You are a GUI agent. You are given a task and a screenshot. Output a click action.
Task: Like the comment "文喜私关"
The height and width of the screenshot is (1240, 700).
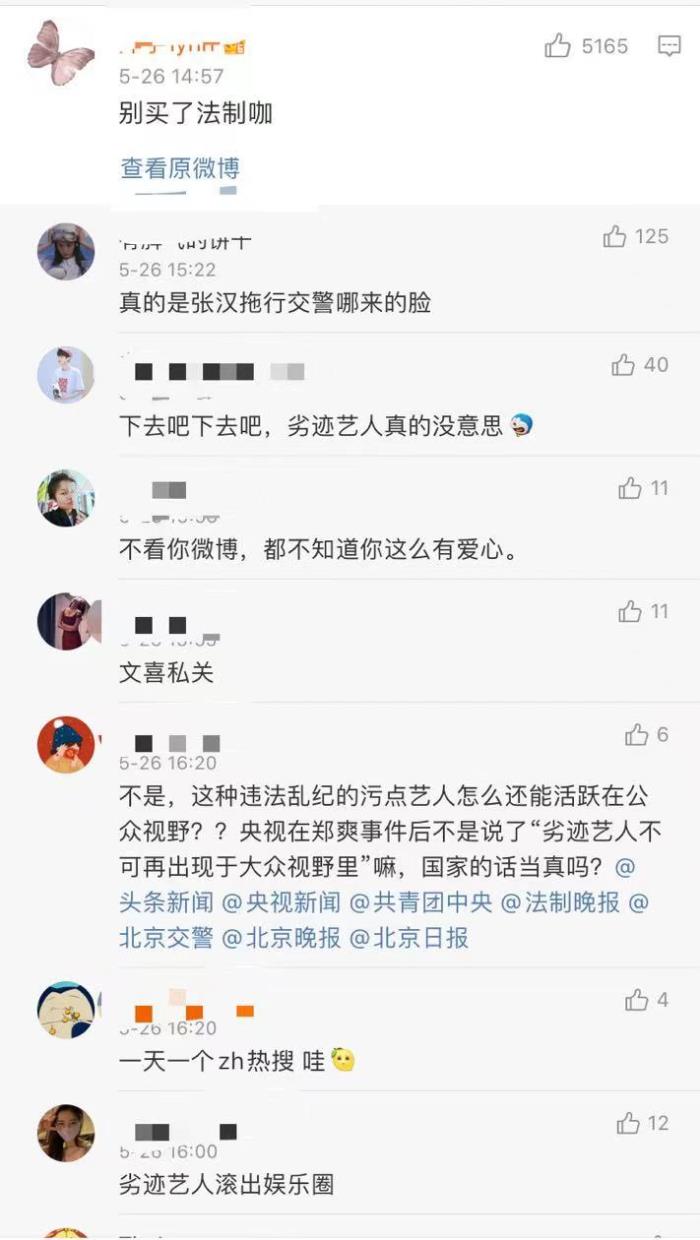point(630,611)
